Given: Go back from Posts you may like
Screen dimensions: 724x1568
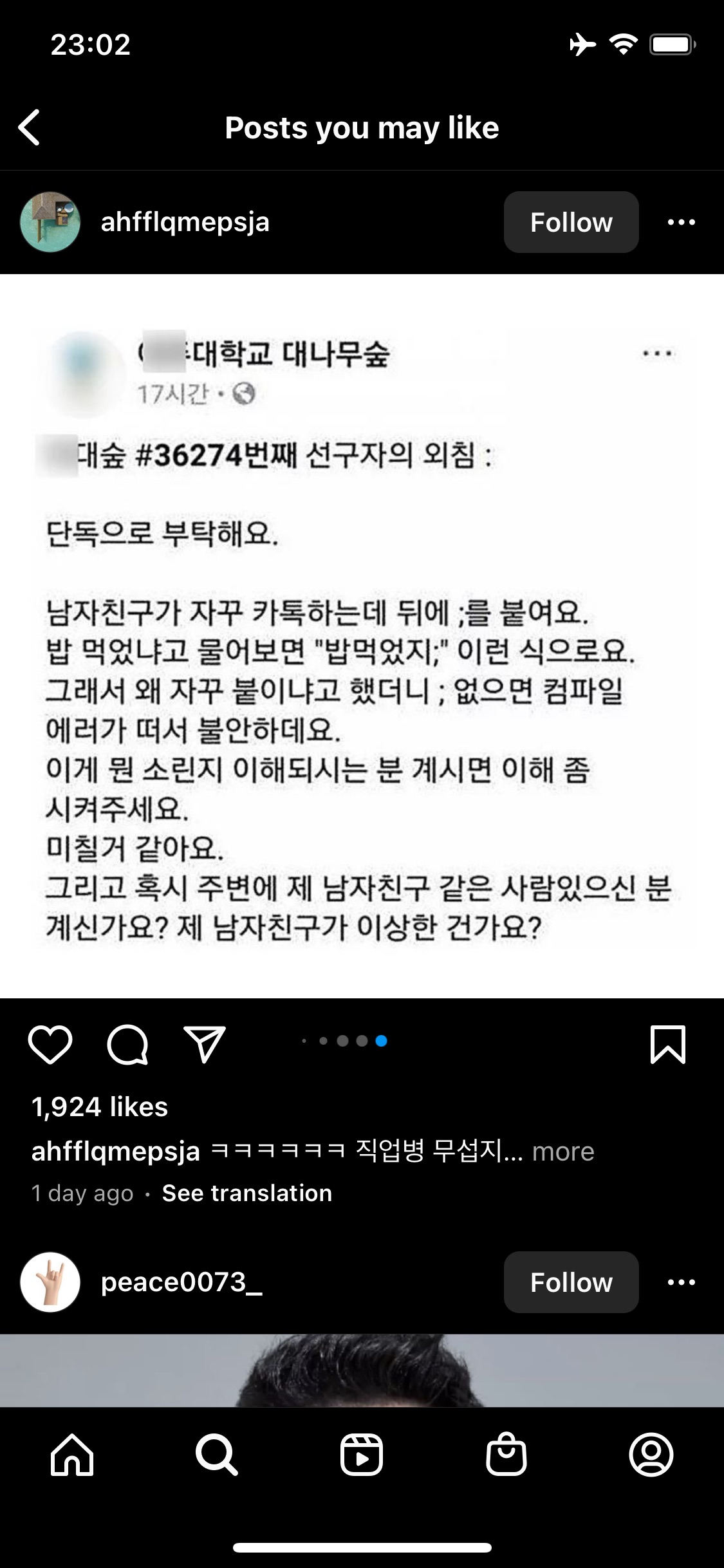Looking at the screenshot, I should [30, 127].
